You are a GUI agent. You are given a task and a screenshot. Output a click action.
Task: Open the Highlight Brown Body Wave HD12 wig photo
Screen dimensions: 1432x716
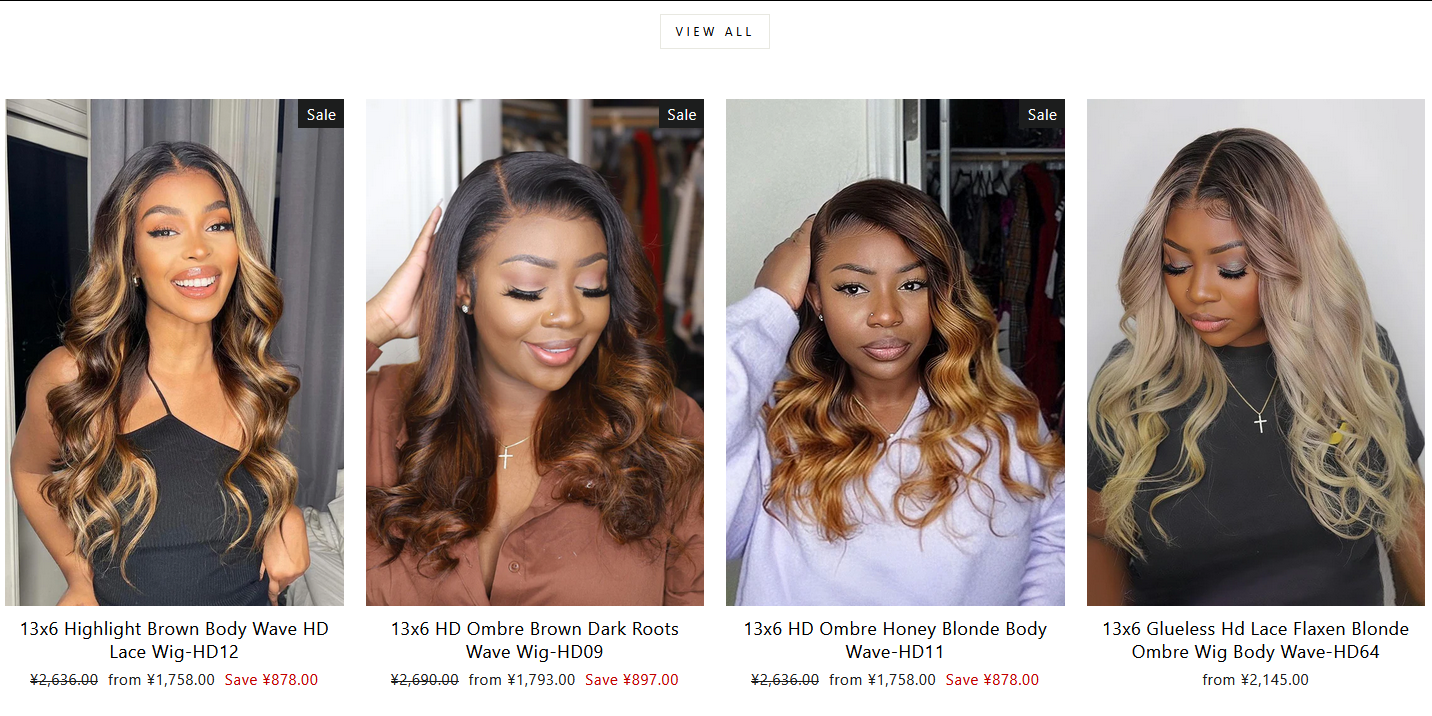pyautogui.click(x=174, y=352)
